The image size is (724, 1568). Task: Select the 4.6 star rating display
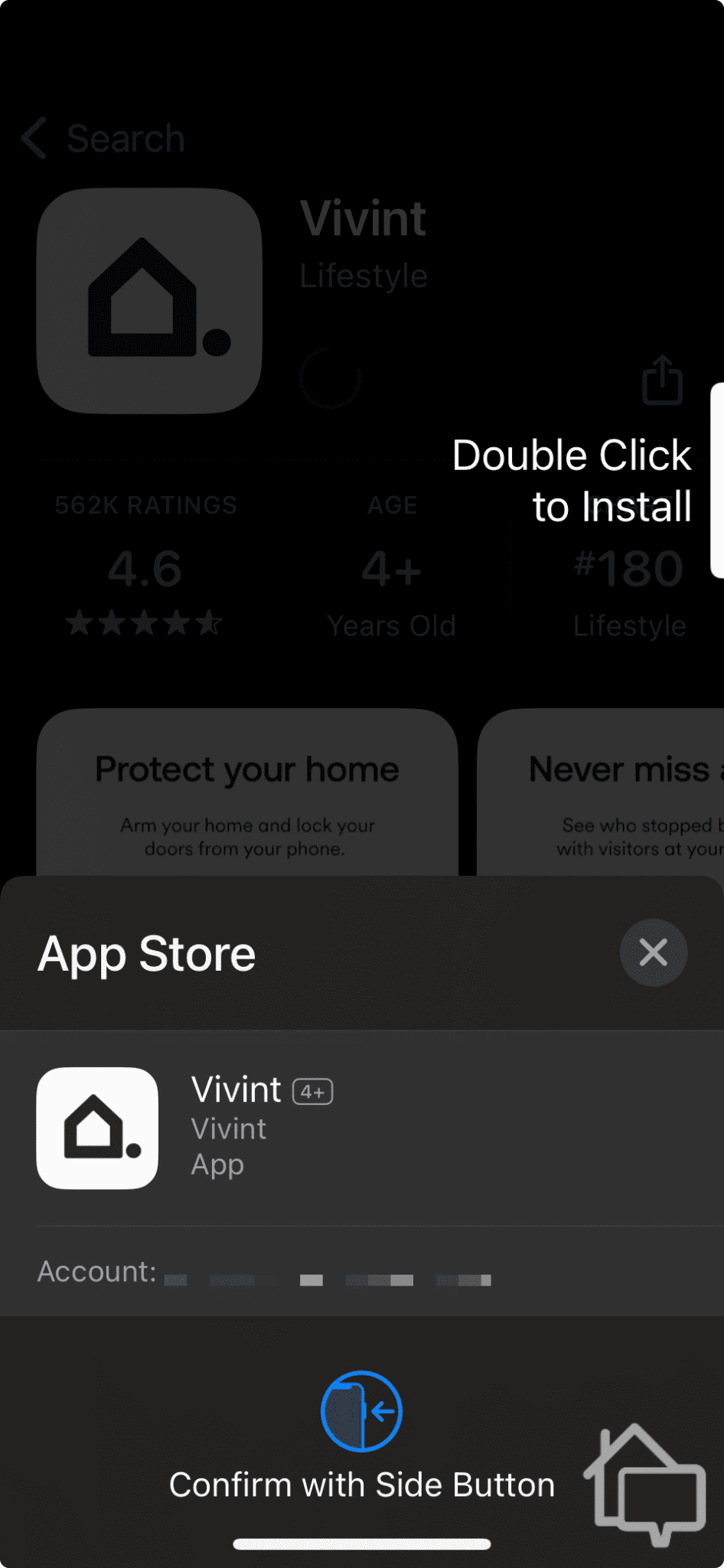coord(145,570)
